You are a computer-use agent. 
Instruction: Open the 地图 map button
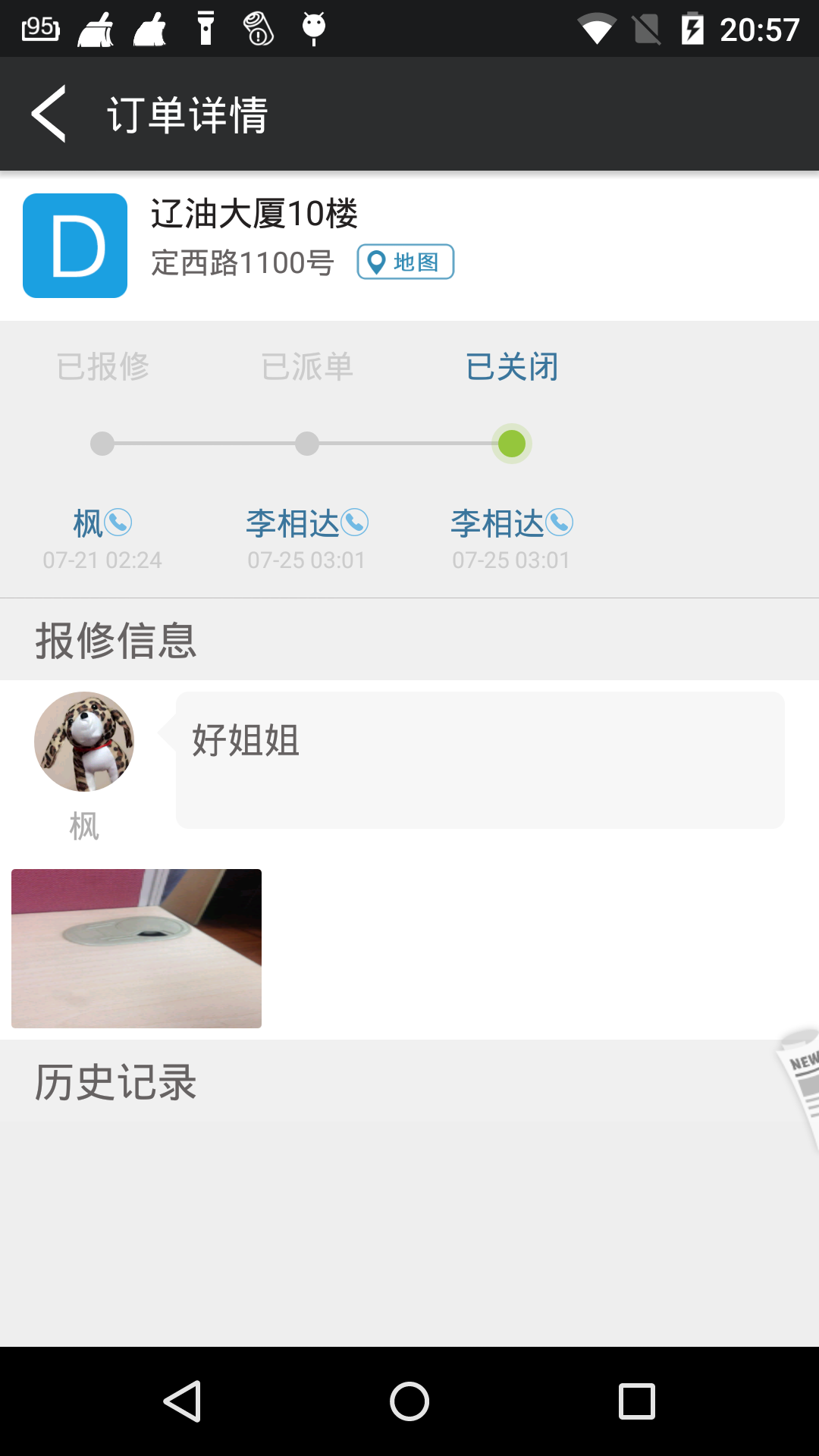coord(406,262)
